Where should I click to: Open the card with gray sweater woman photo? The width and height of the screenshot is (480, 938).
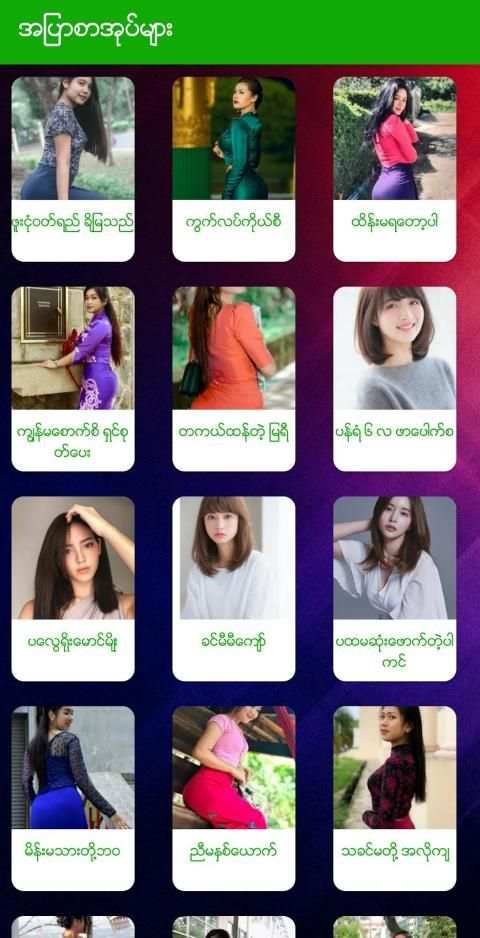click(x=394, y=379)
